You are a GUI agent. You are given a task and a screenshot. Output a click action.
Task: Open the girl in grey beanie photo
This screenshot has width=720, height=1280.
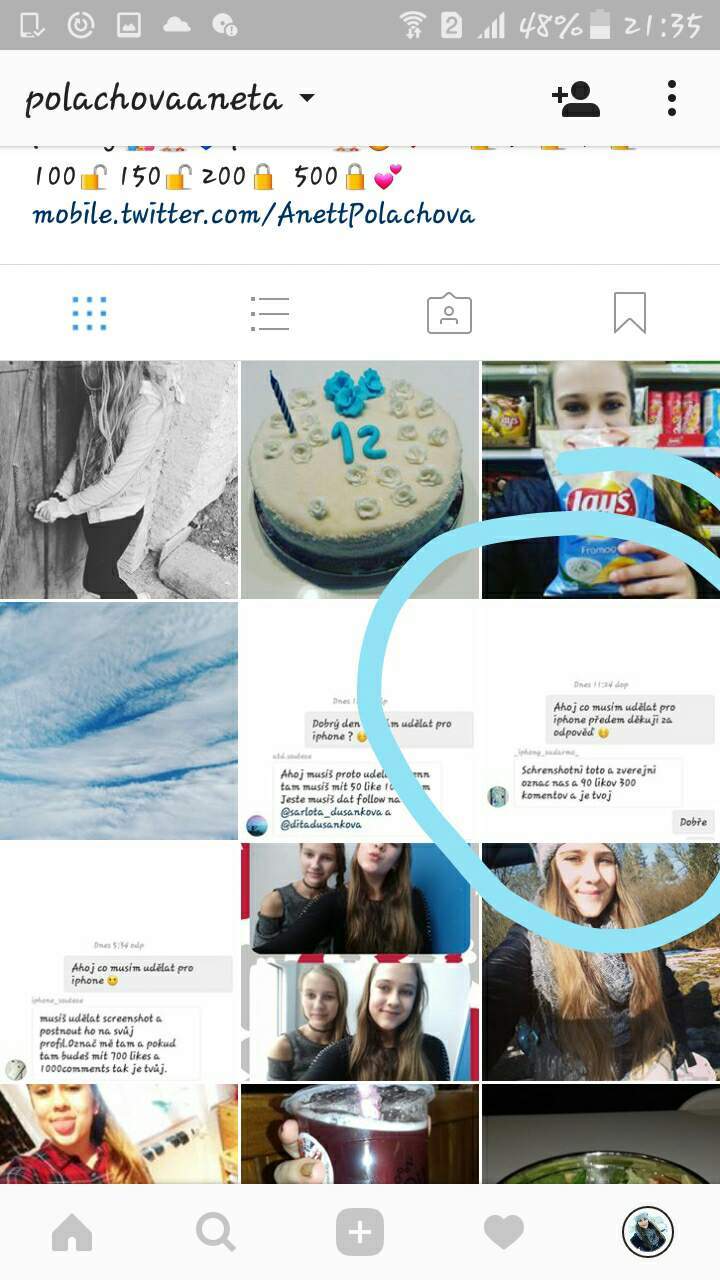(601, 962)
